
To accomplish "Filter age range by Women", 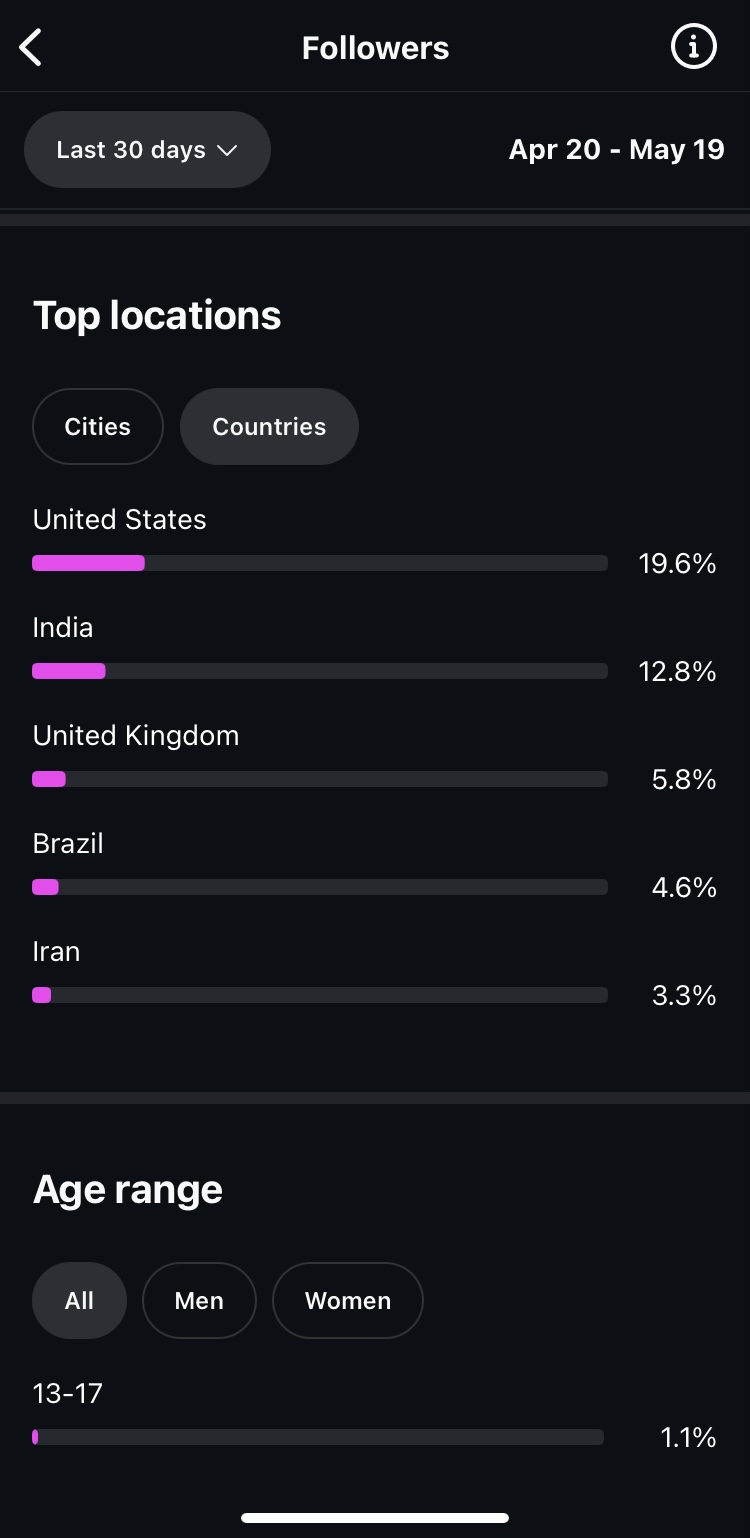I will 348,1300.
